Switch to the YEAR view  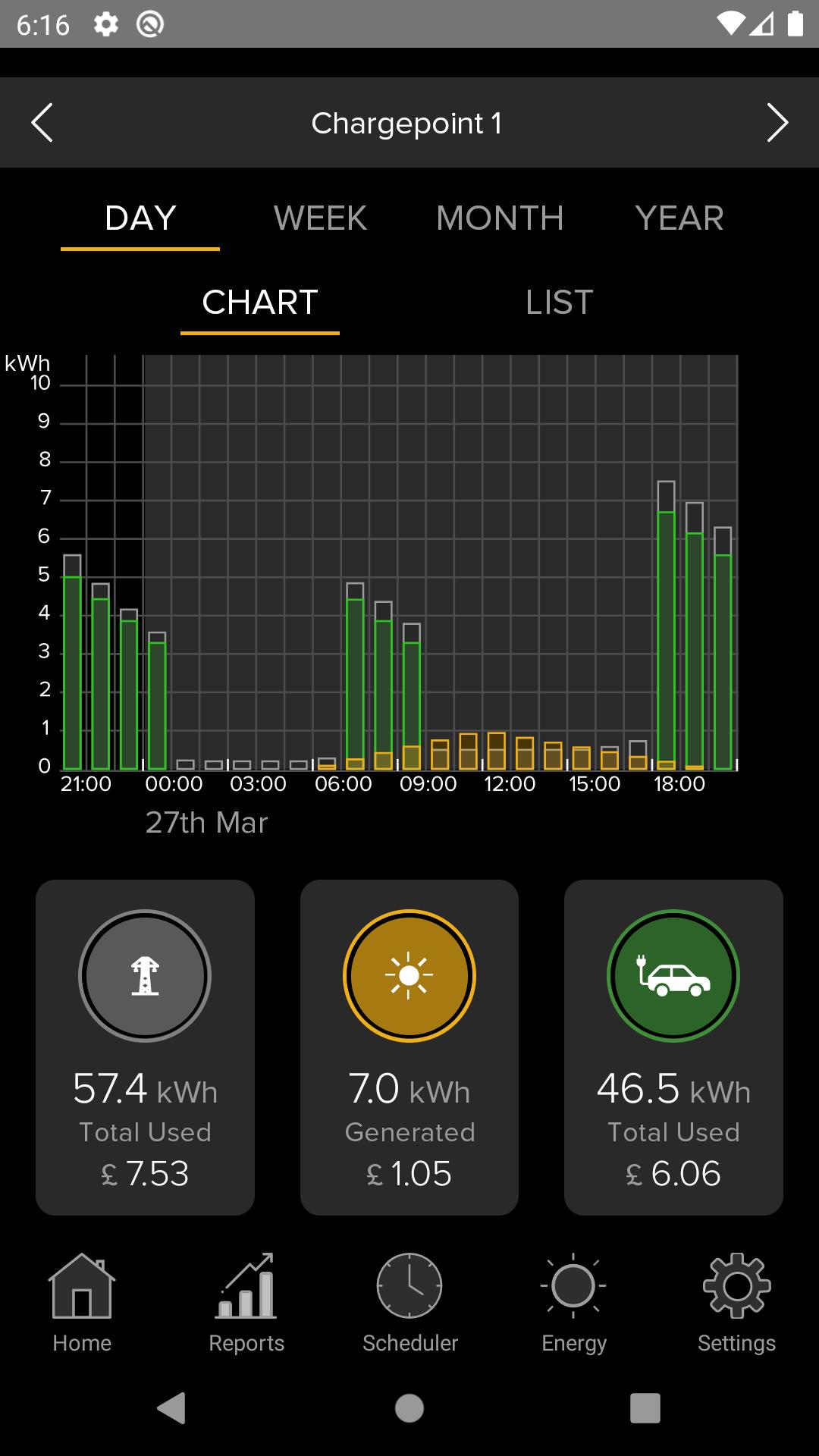point(679,218)
